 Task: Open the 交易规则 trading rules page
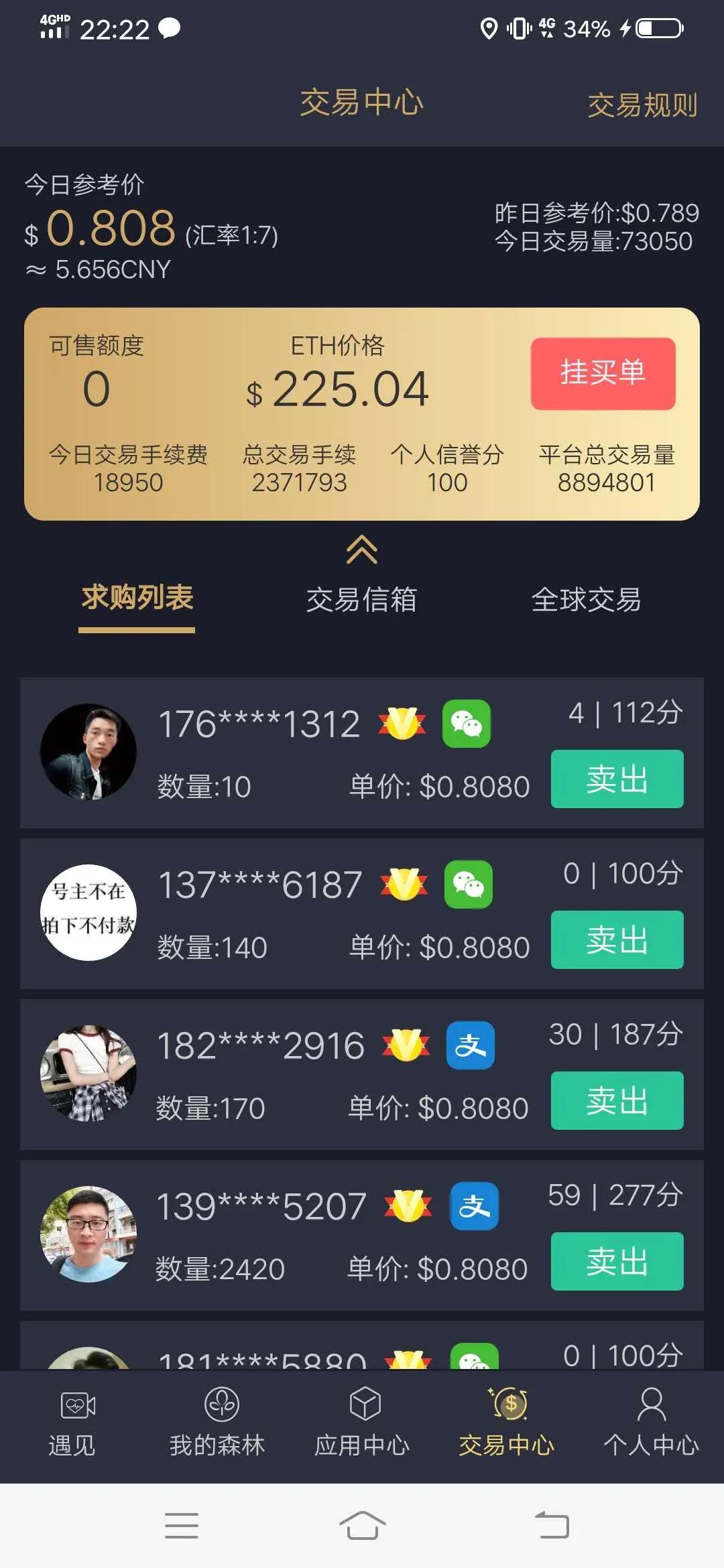(x=642, y=105)
